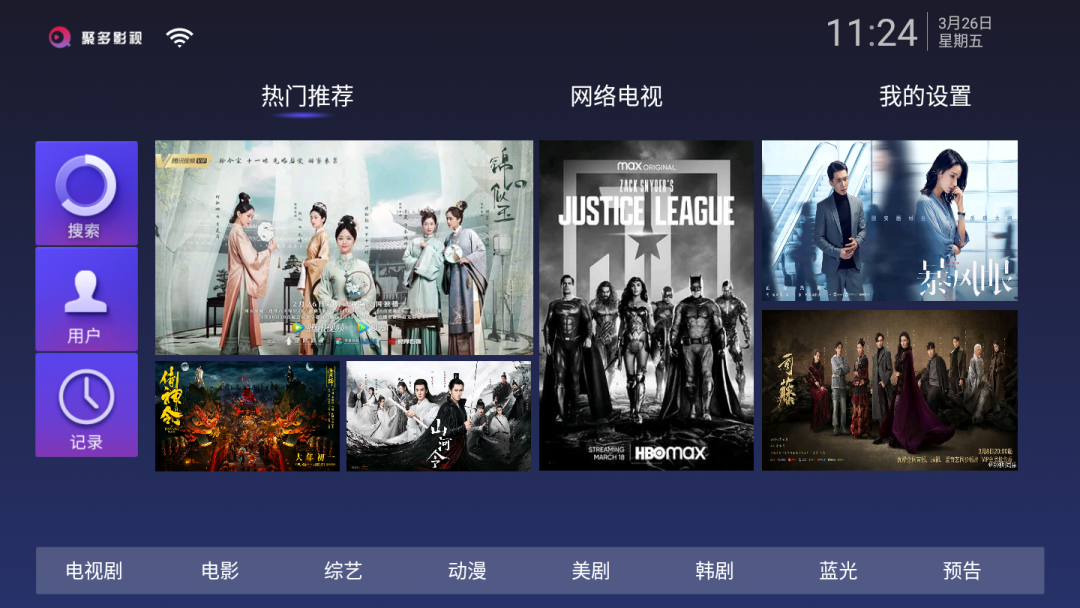Open the 搜索 search tile
The image size is (1080, 608).
point(86,193)
